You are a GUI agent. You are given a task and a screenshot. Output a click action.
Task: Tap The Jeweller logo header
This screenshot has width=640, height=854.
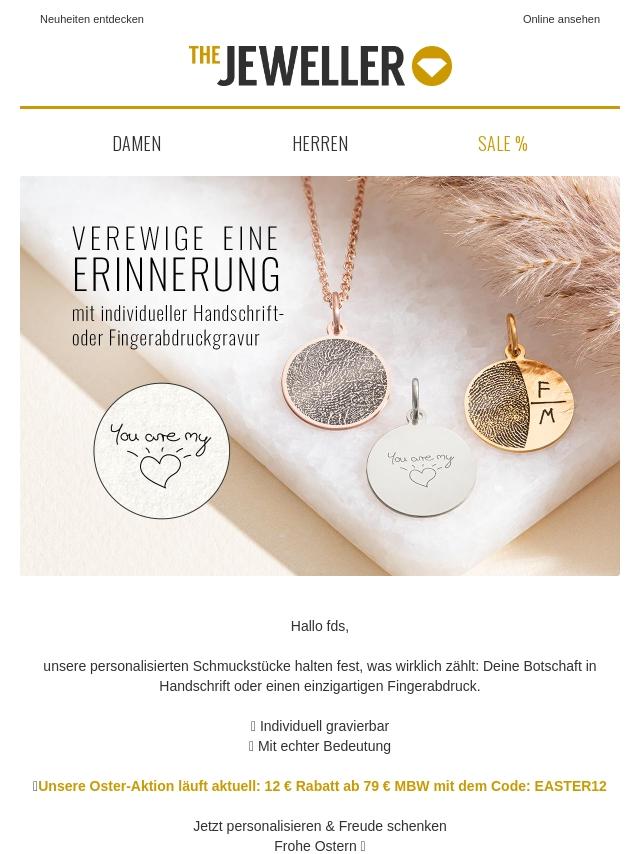pos(320,66)
